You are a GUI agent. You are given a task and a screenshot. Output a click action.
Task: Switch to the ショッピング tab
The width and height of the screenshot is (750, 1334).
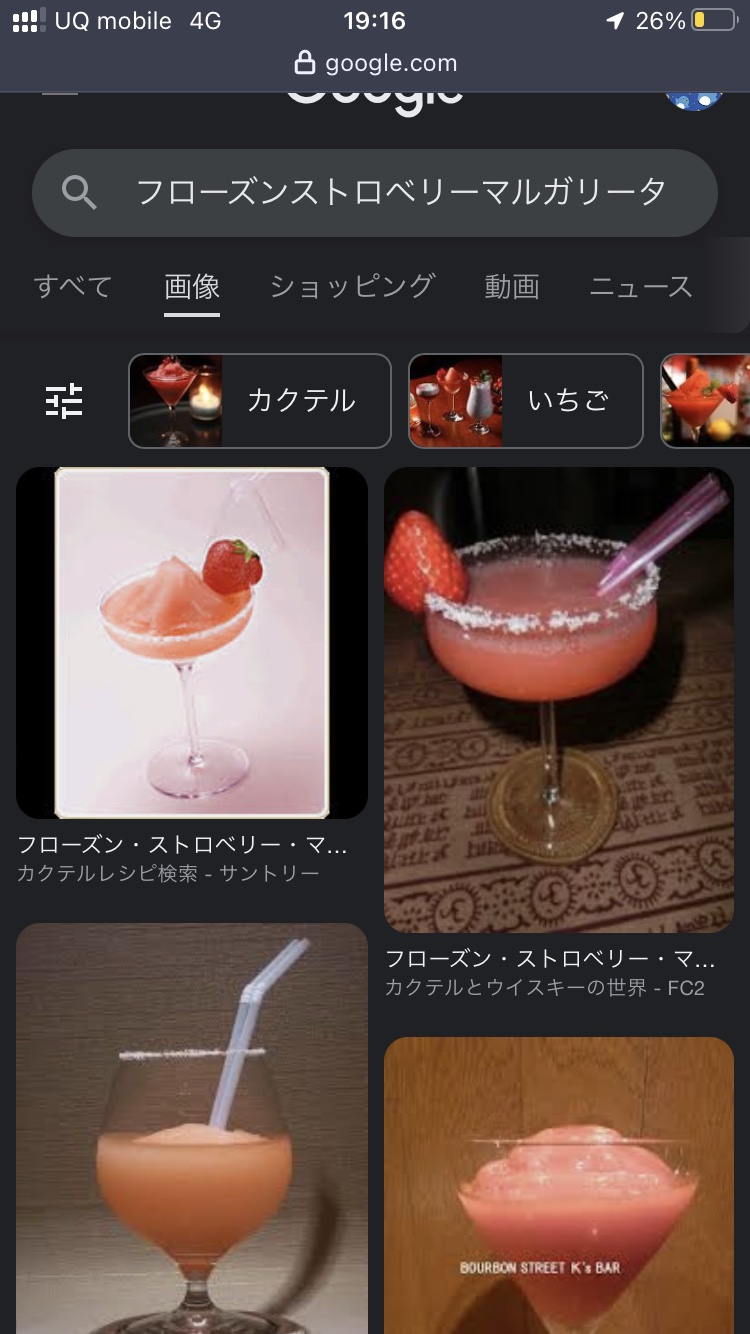tap(352, 287)
